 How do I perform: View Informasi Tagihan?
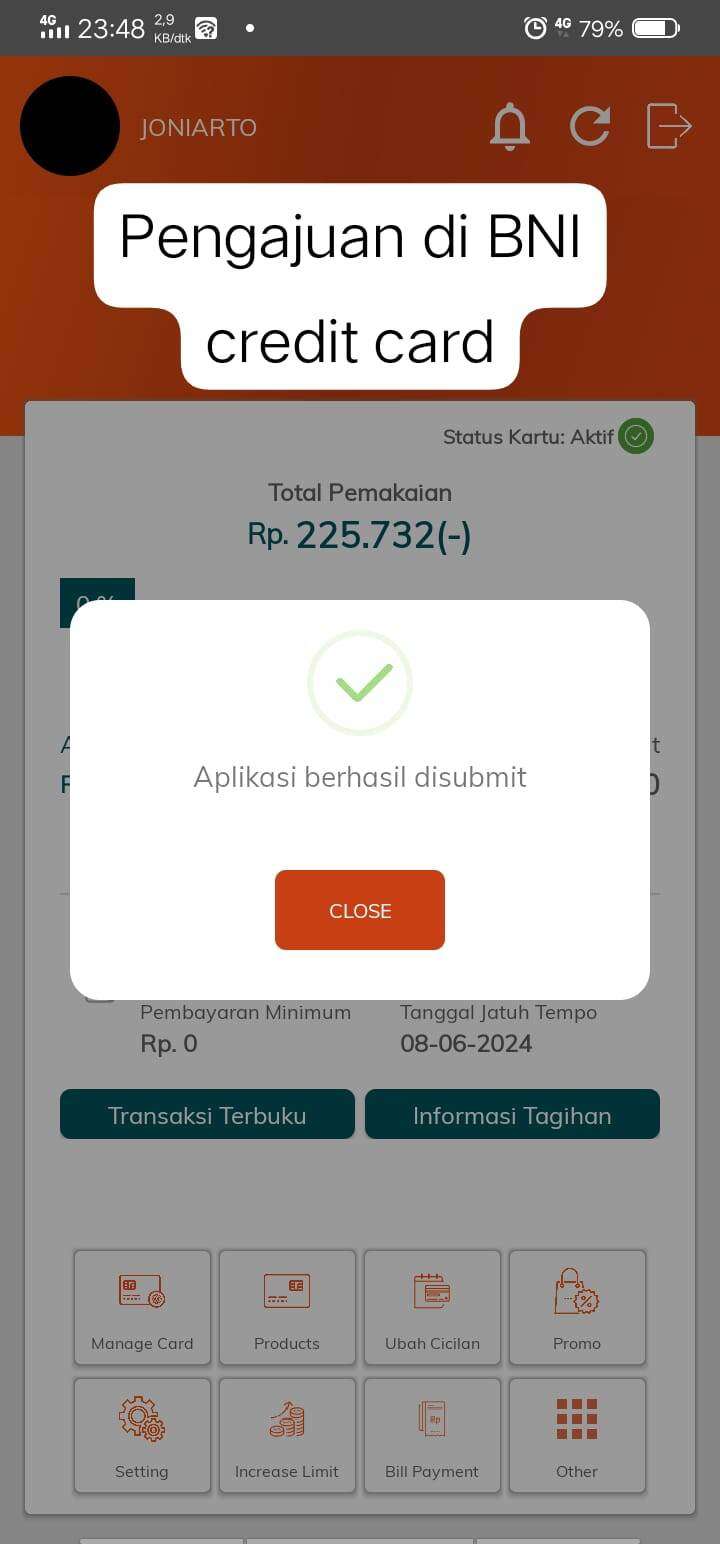pyautogui.click(x=512, y=1115)
